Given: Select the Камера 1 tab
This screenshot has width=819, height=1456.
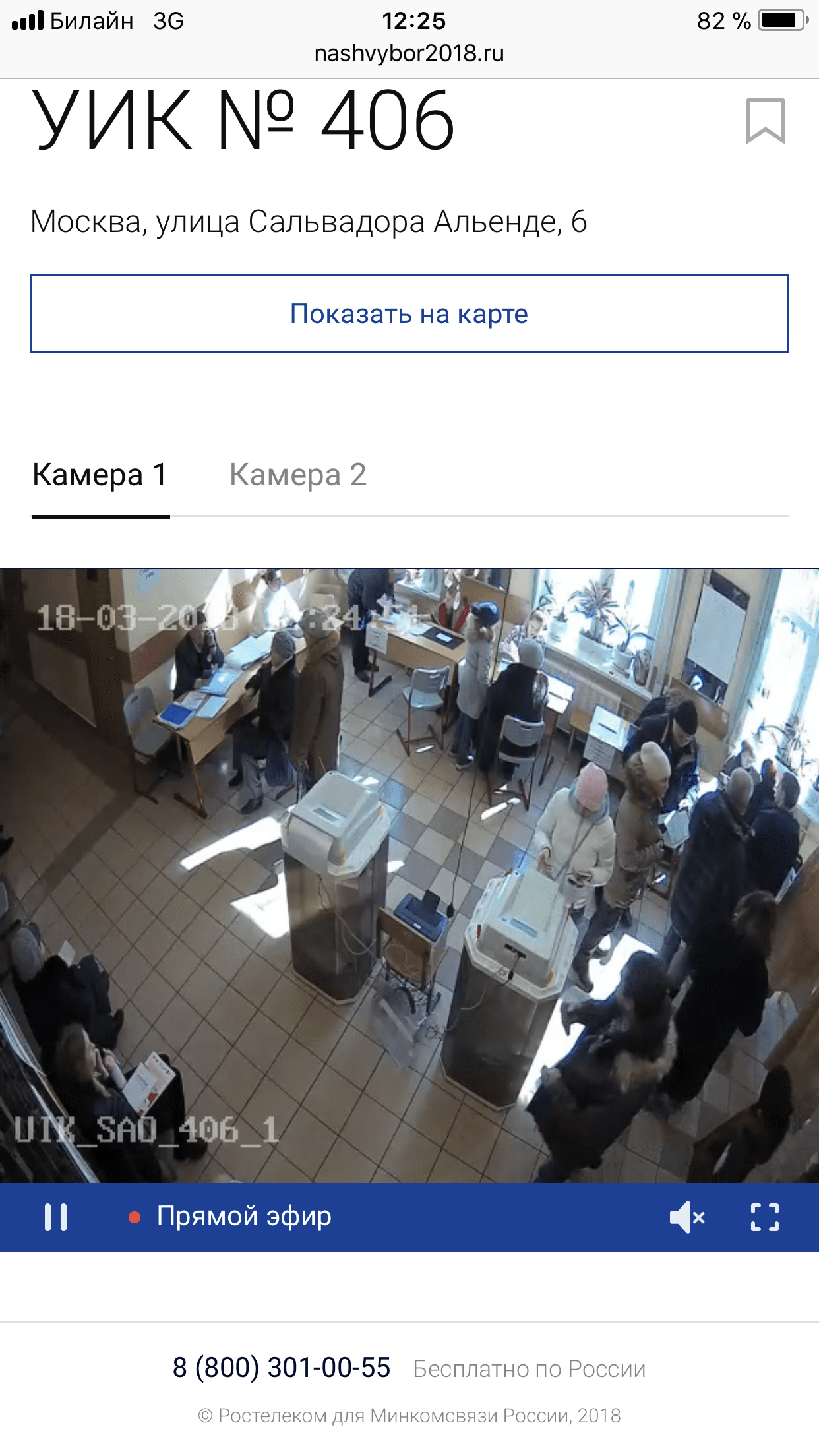Looking at the screenshot, I should tap(100, 475).
